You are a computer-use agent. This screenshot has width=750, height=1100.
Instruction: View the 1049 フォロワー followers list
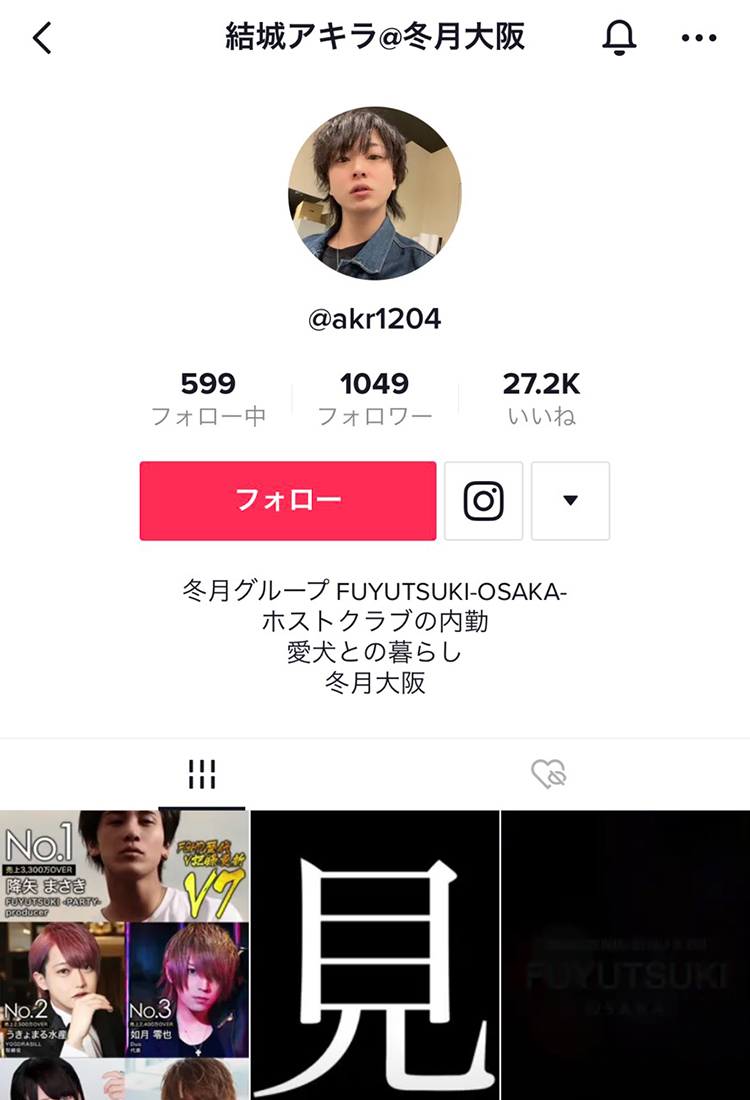click(375, 398)
